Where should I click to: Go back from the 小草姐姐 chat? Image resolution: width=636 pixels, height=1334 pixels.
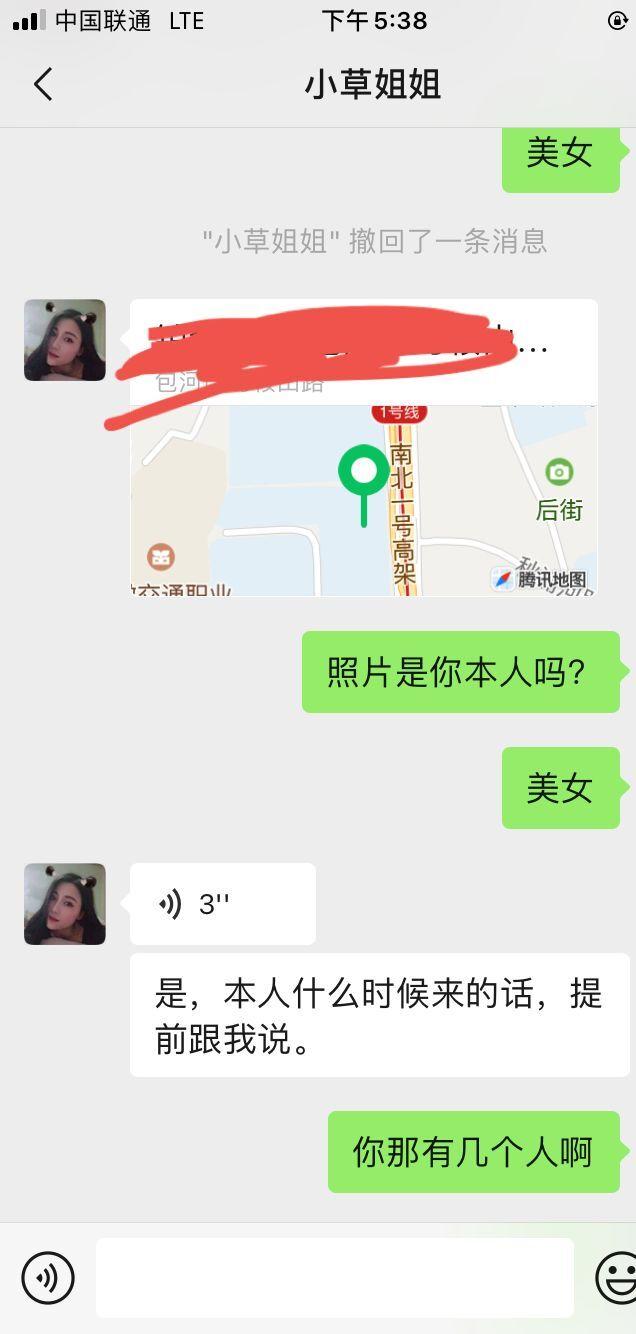[42, 85]
